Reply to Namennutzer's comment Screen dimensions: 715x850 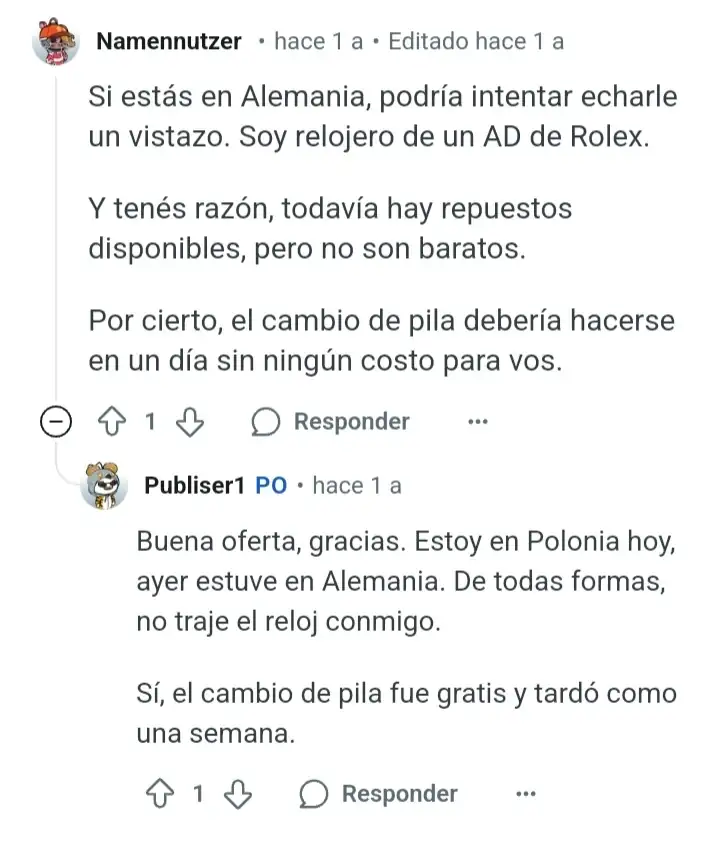pos(331,422)
